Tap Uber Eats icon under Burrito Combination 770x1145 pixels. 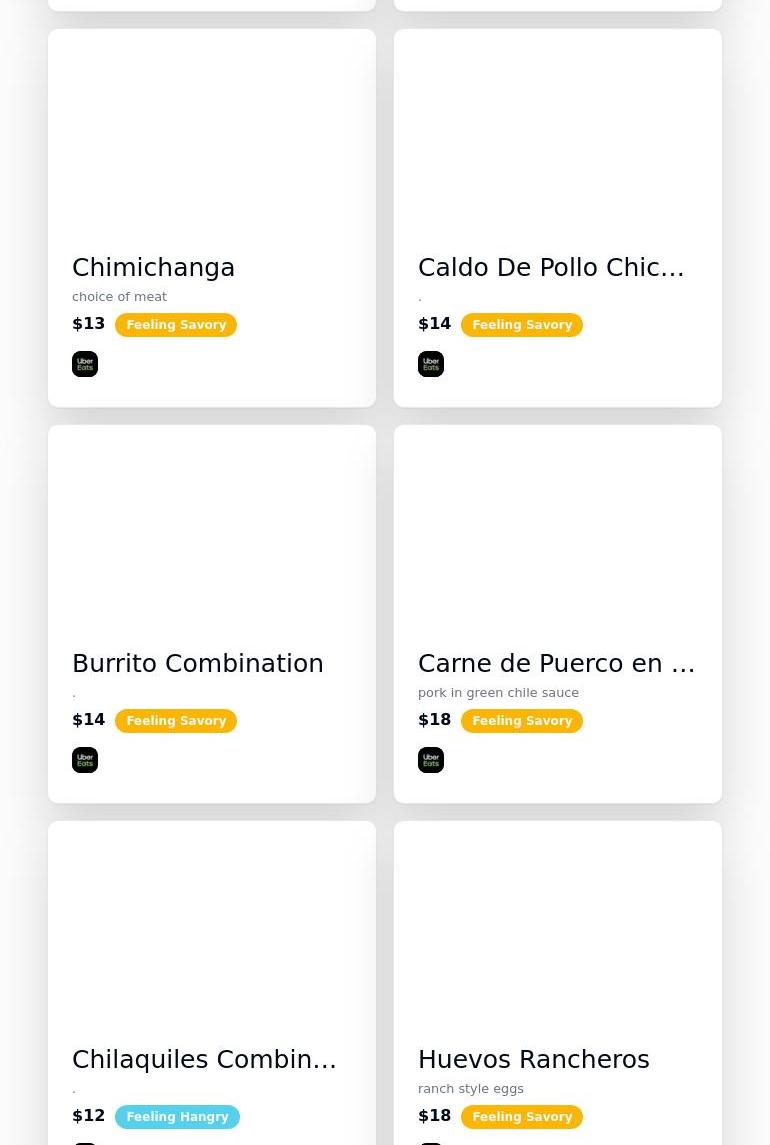click(85, 760)
